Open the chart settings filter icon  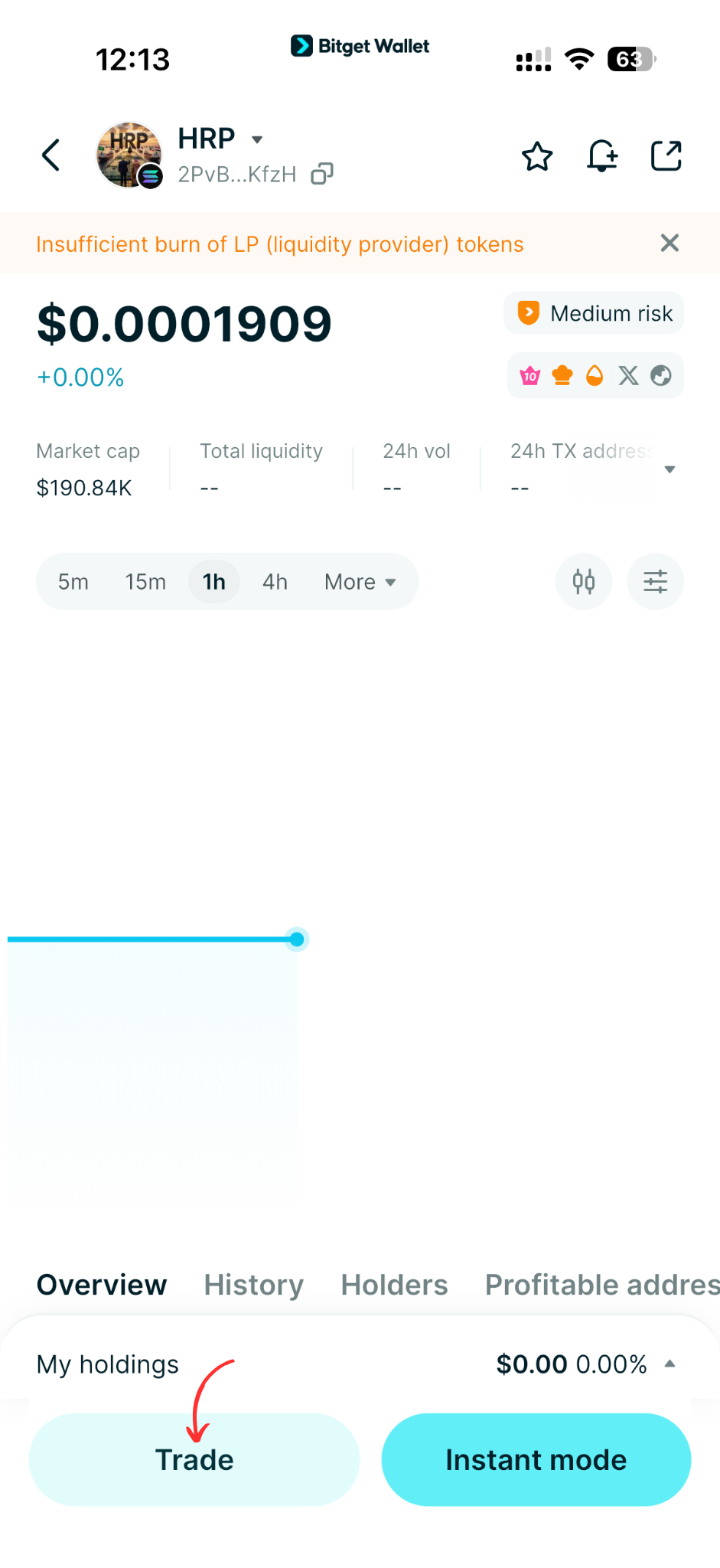point(655,581)
